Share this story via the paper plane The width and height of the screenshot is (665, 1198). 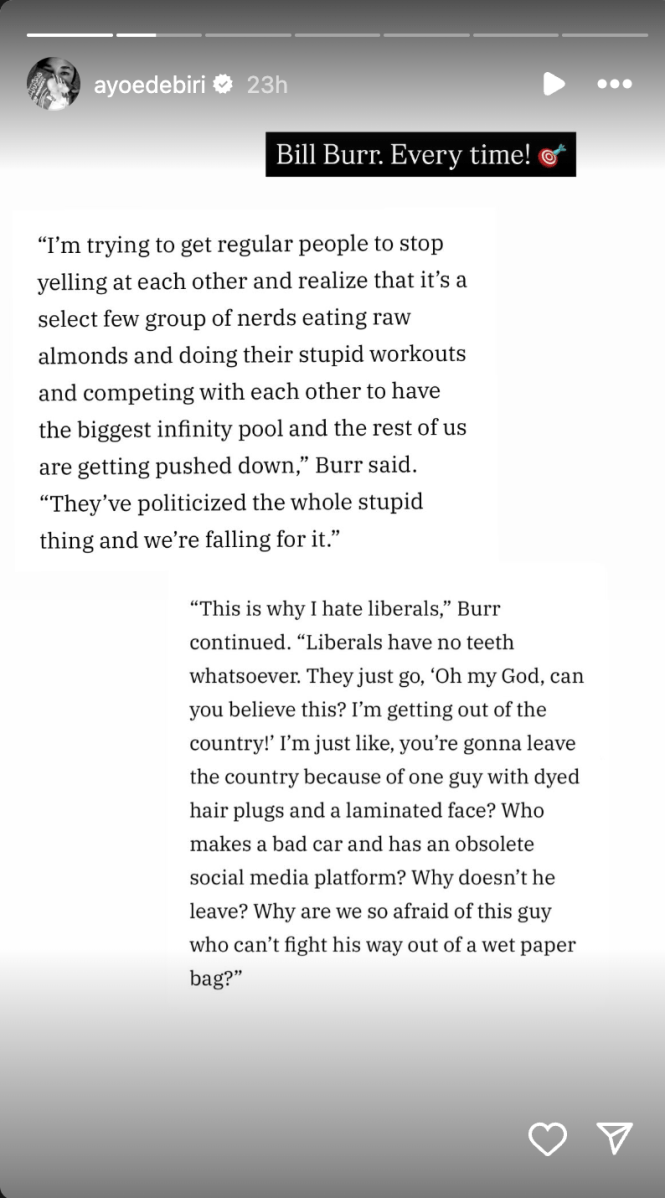[x=614, y=1137]
